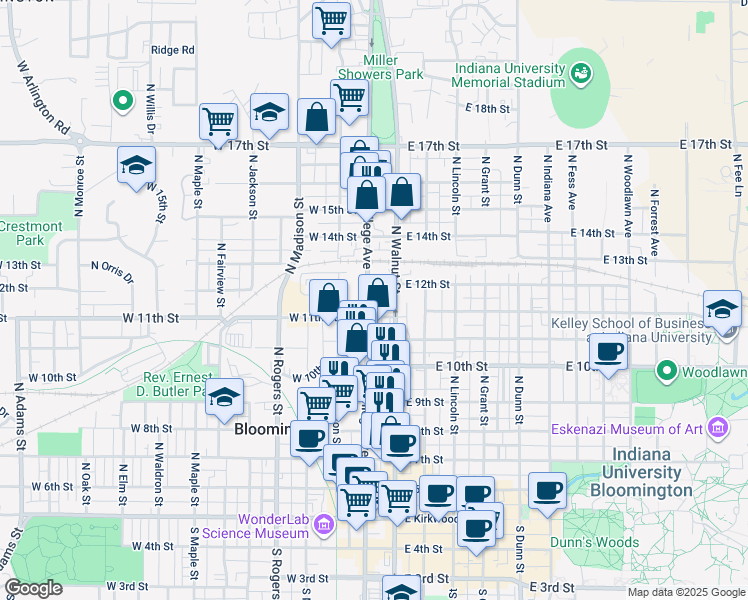Tap the graduation cap marker at Kelley School of Business
748x600 pixels.
[x=722, y=310]
